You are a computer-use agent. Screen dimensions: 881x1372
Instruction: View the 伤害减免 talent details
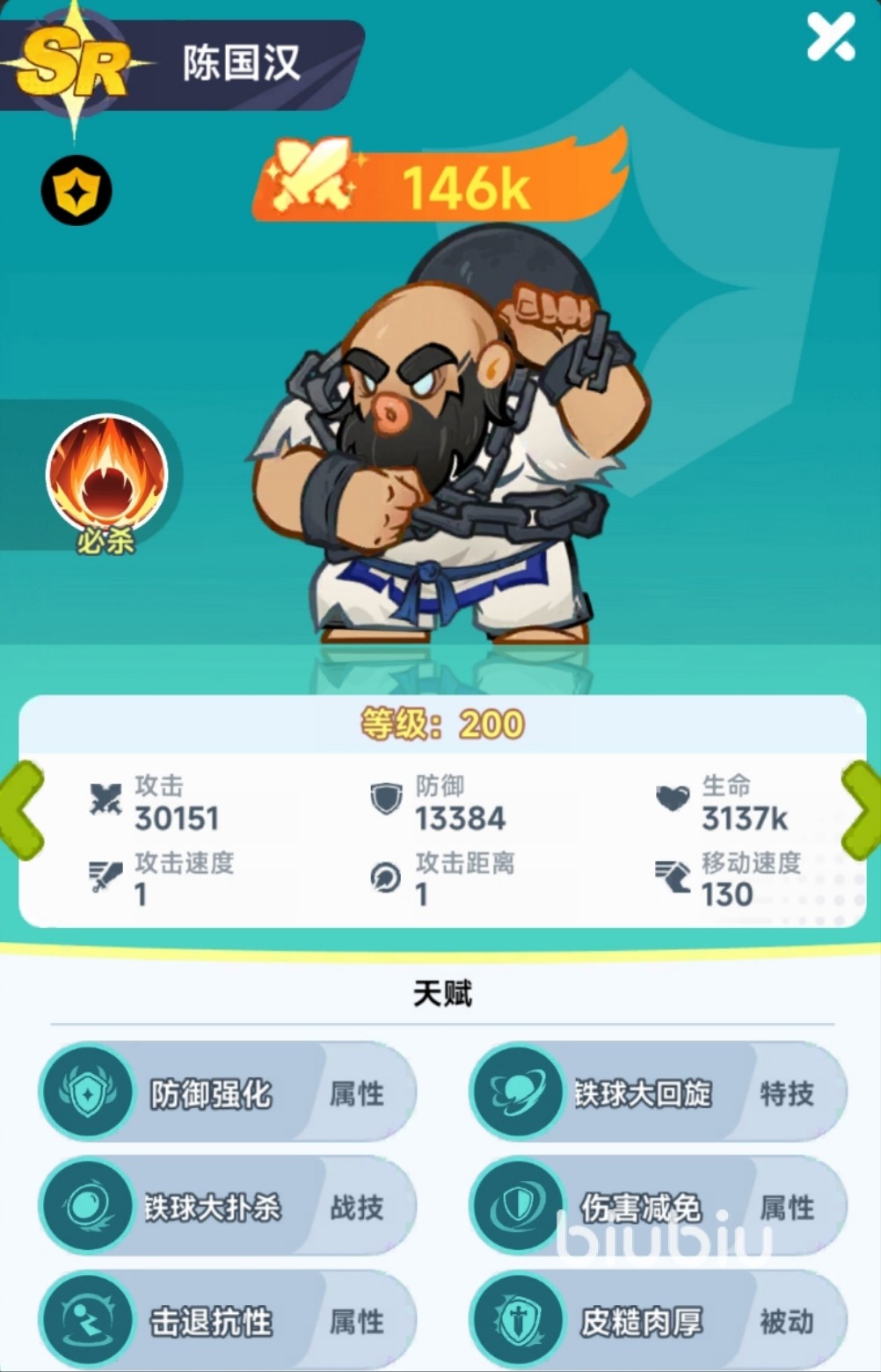658,1207
